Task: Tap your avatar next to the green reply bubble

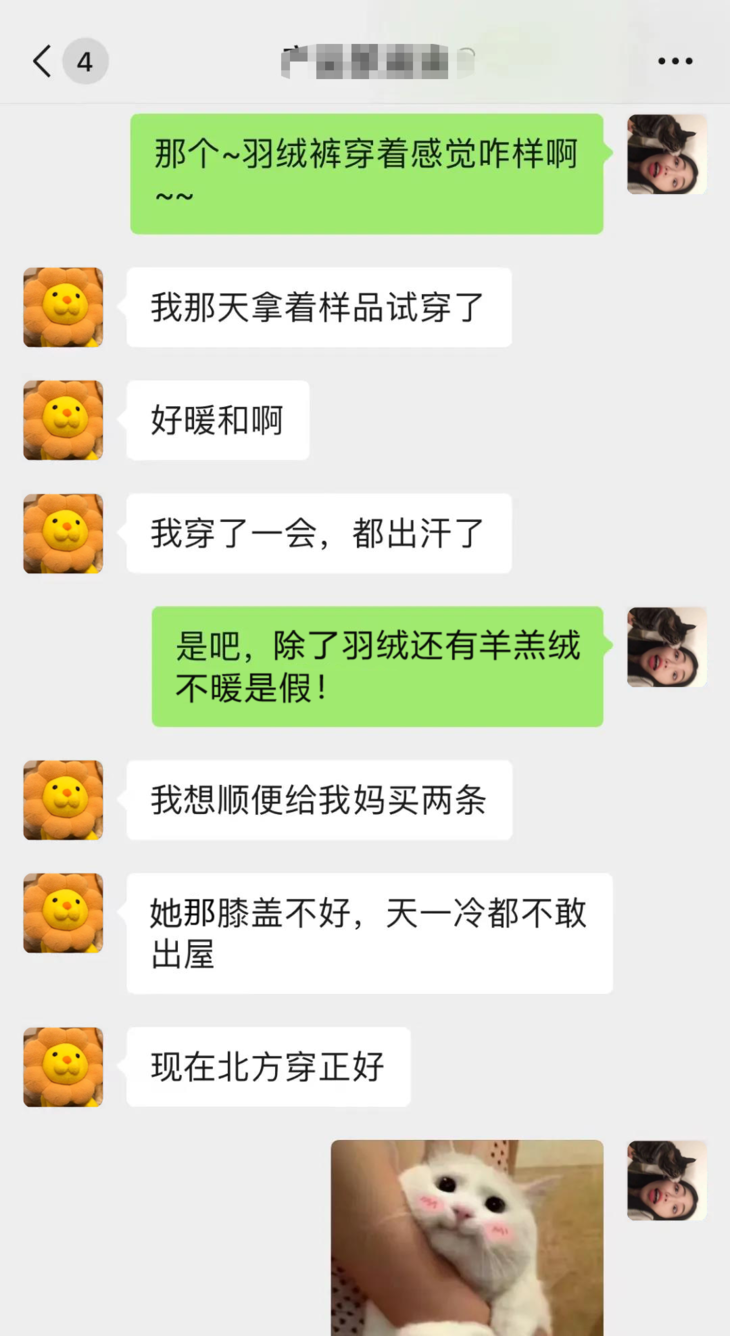Action: coord(666,647)
